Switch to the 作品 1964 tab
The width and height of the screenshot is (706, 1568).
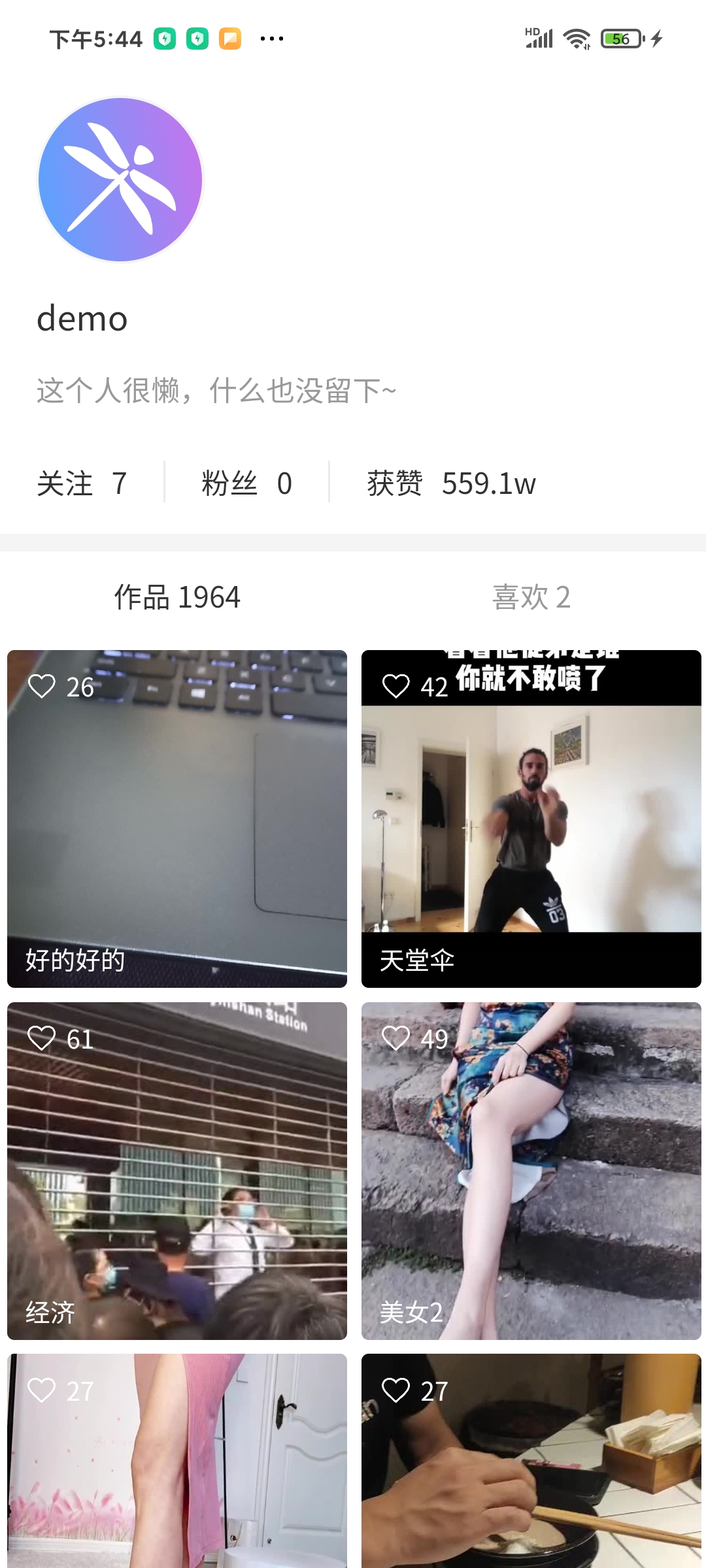pyautogui.click(x=177, y=597)
